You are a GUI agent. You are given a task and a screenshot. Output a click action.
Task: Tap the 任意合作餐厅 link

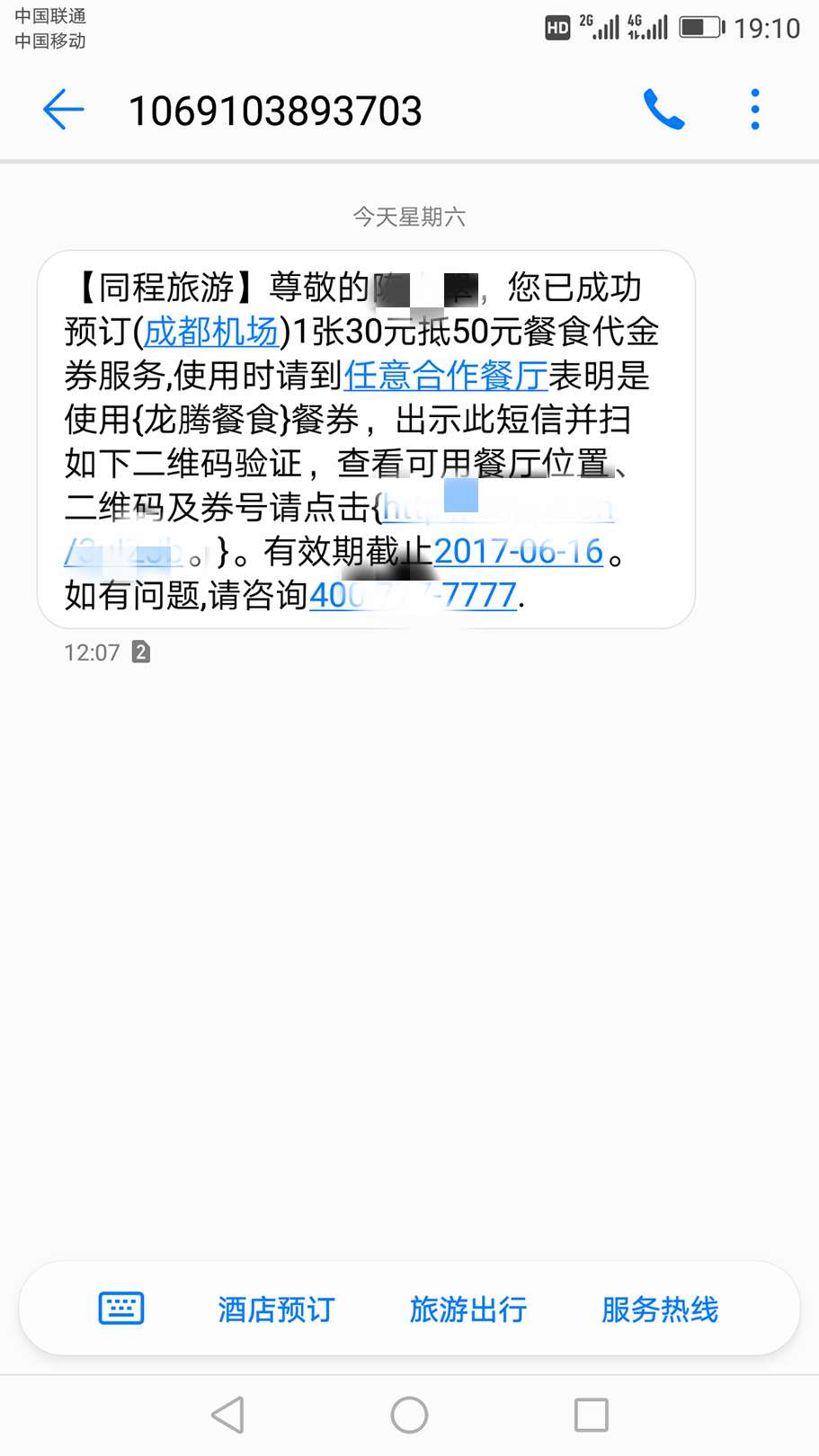pos(445,376)
